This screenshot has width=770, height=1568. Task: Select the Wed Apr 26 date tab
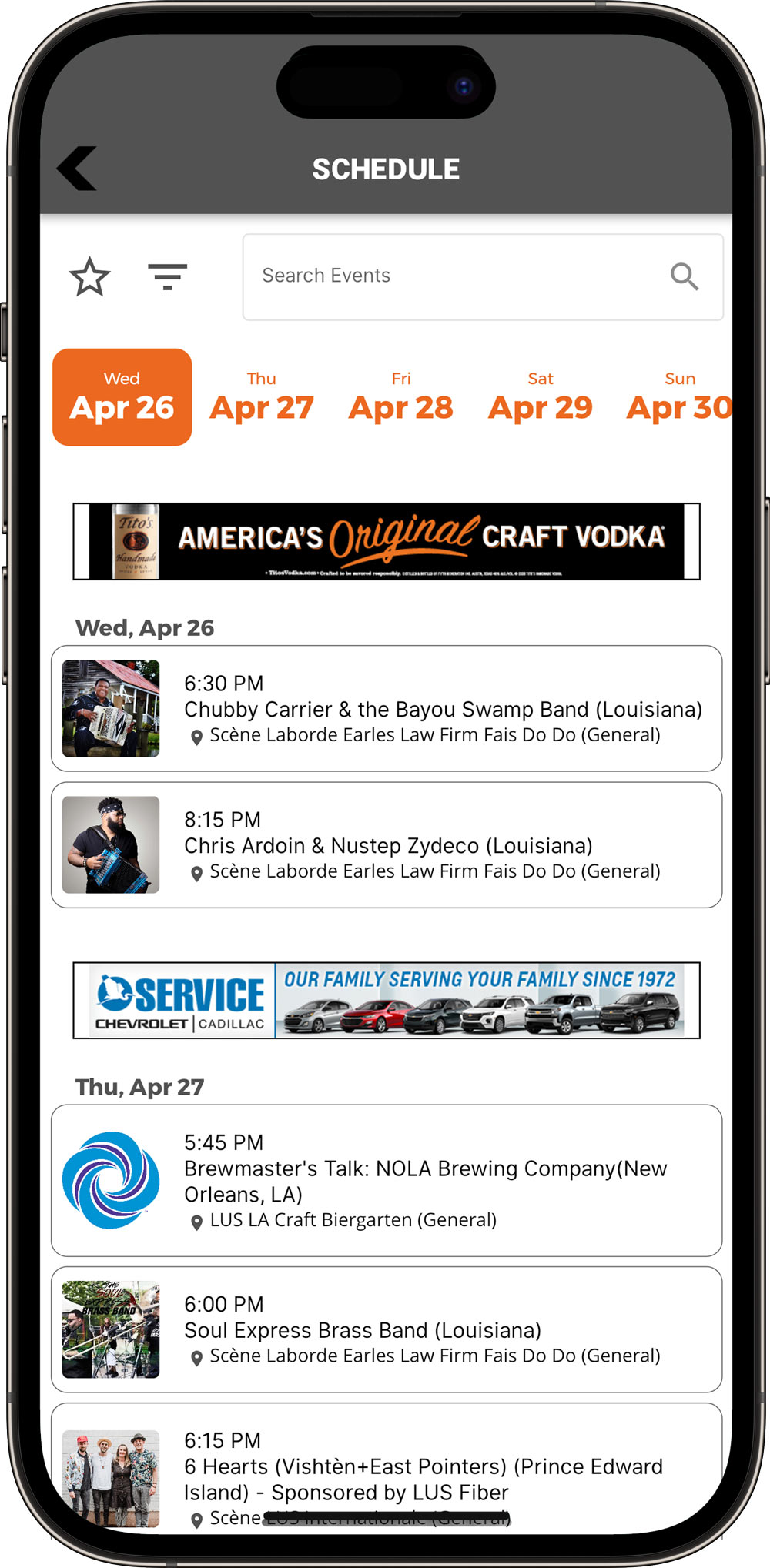click(x=122, y=397)
